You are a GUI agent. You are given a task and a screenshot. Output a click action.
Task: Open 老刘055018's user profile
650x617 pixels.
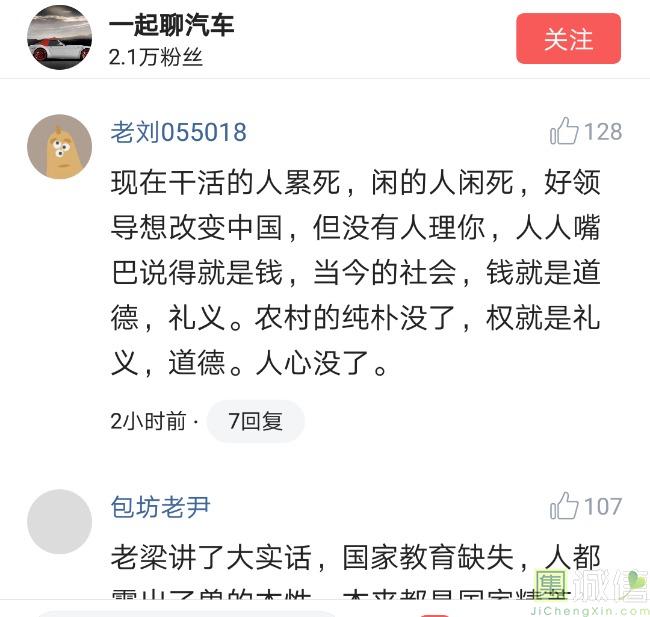178,132
